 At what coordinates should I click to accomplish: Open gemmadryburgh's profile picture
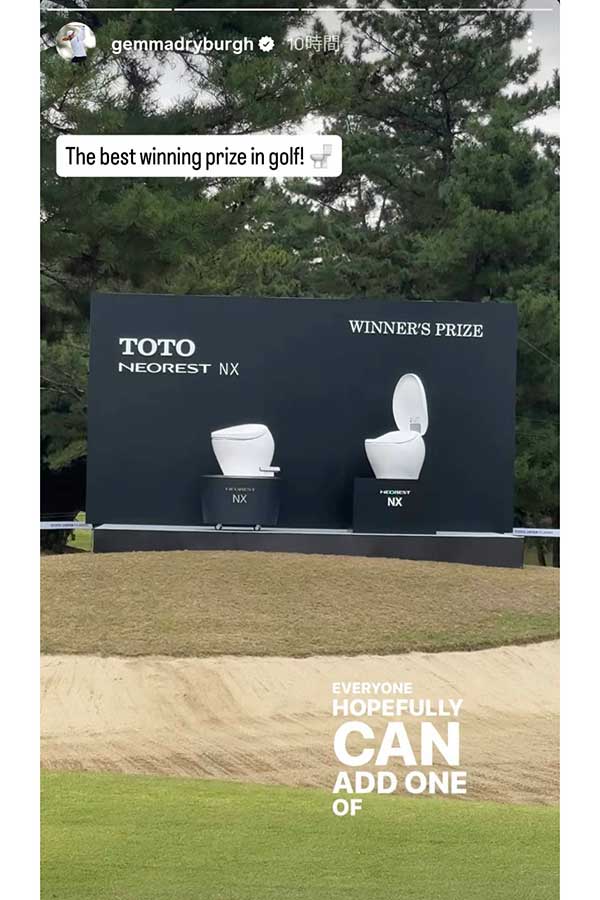[x=76, y=44]
